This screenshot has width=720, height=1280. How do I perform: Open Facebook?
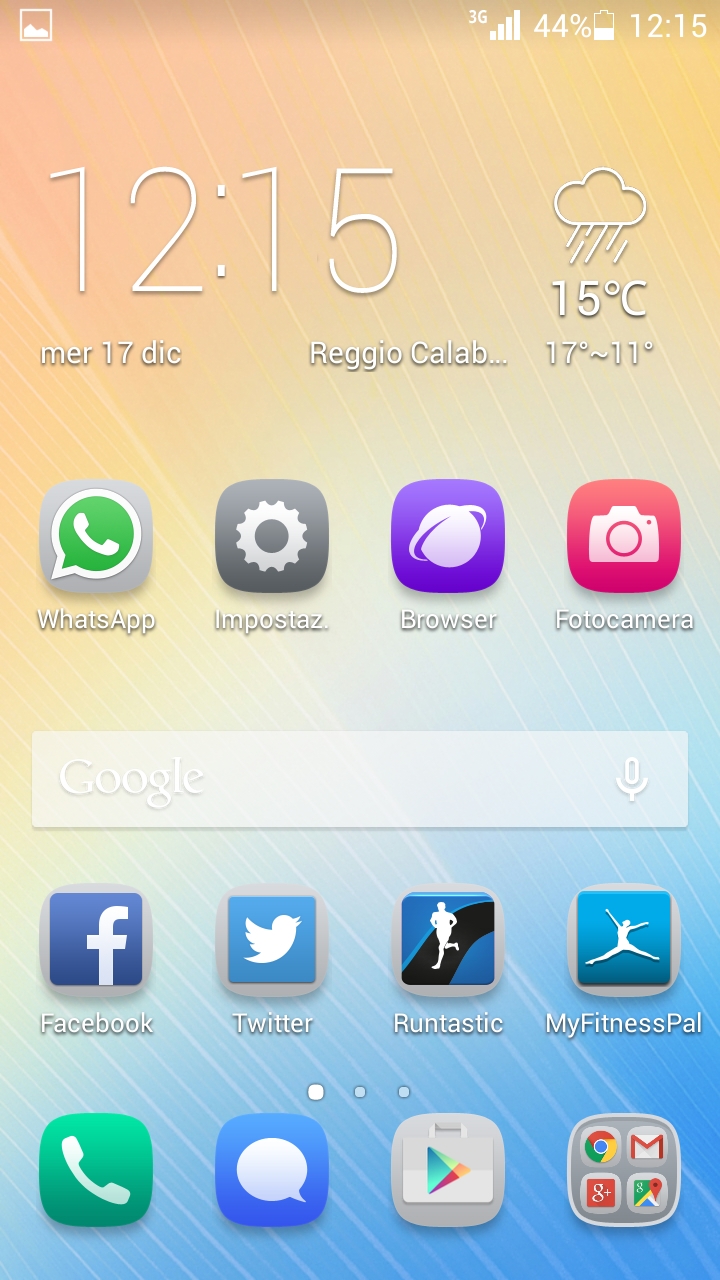[x=96, y=940]
